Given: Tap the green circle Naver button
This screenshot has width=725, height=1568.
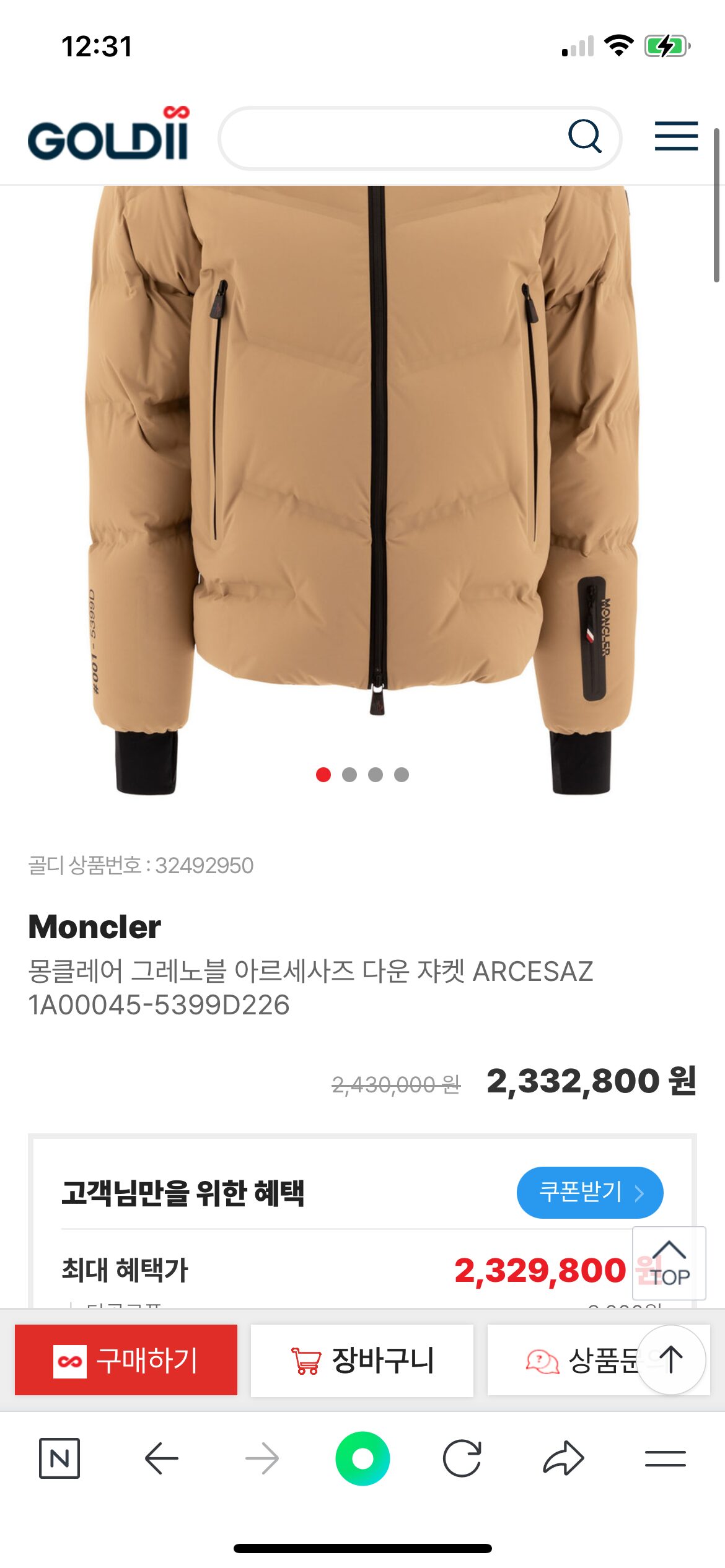Looking at the screenshot, I should [x=362, y=1458].
